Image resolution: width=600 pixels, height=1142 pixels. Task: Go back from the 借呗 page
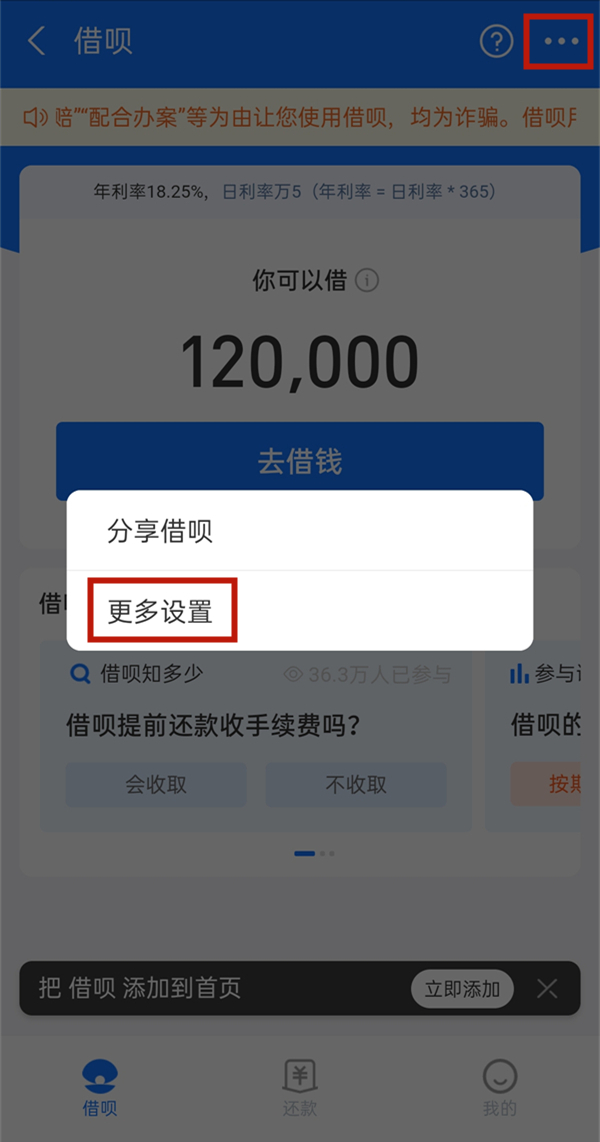pos(37,42)
